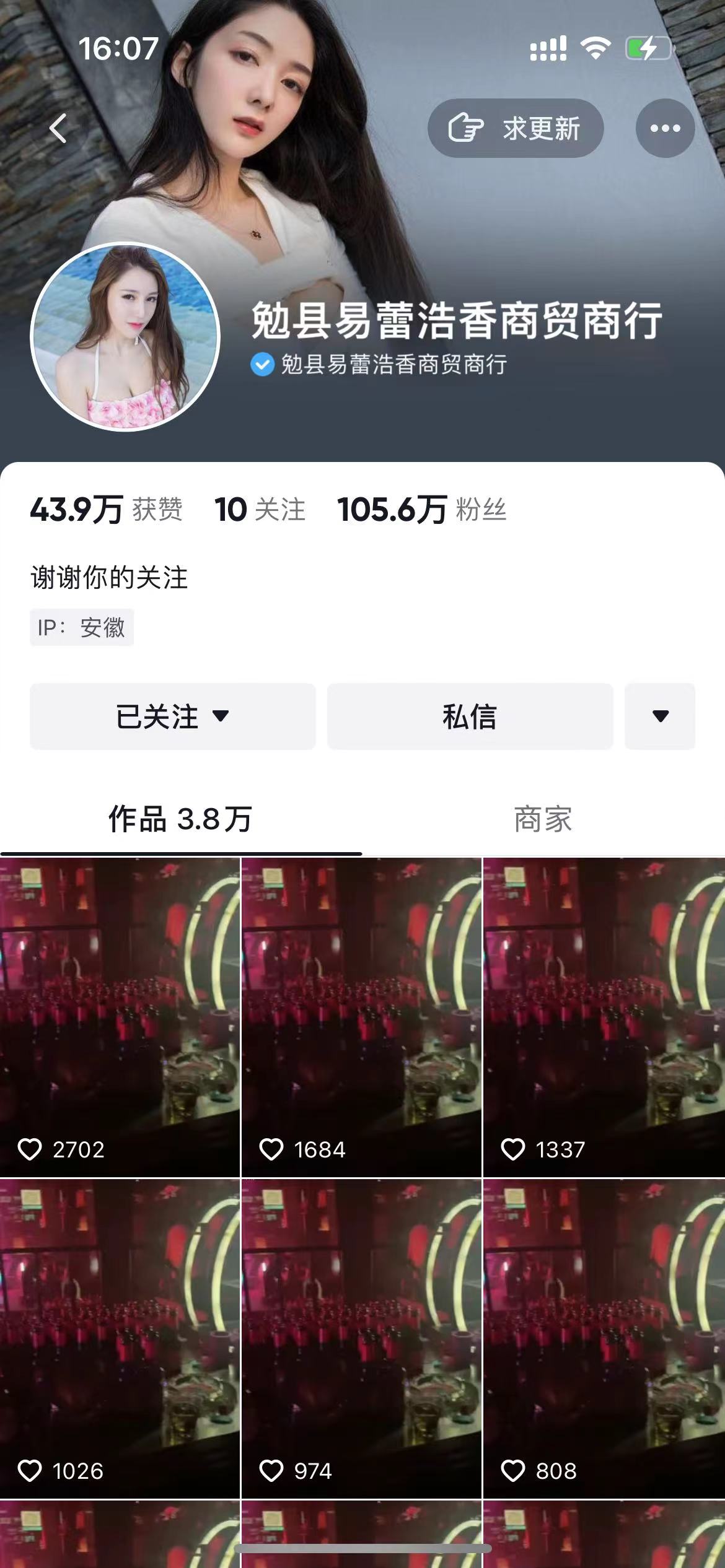
Task: Go back using the back arrow
Action: click(x=58, y=129)
